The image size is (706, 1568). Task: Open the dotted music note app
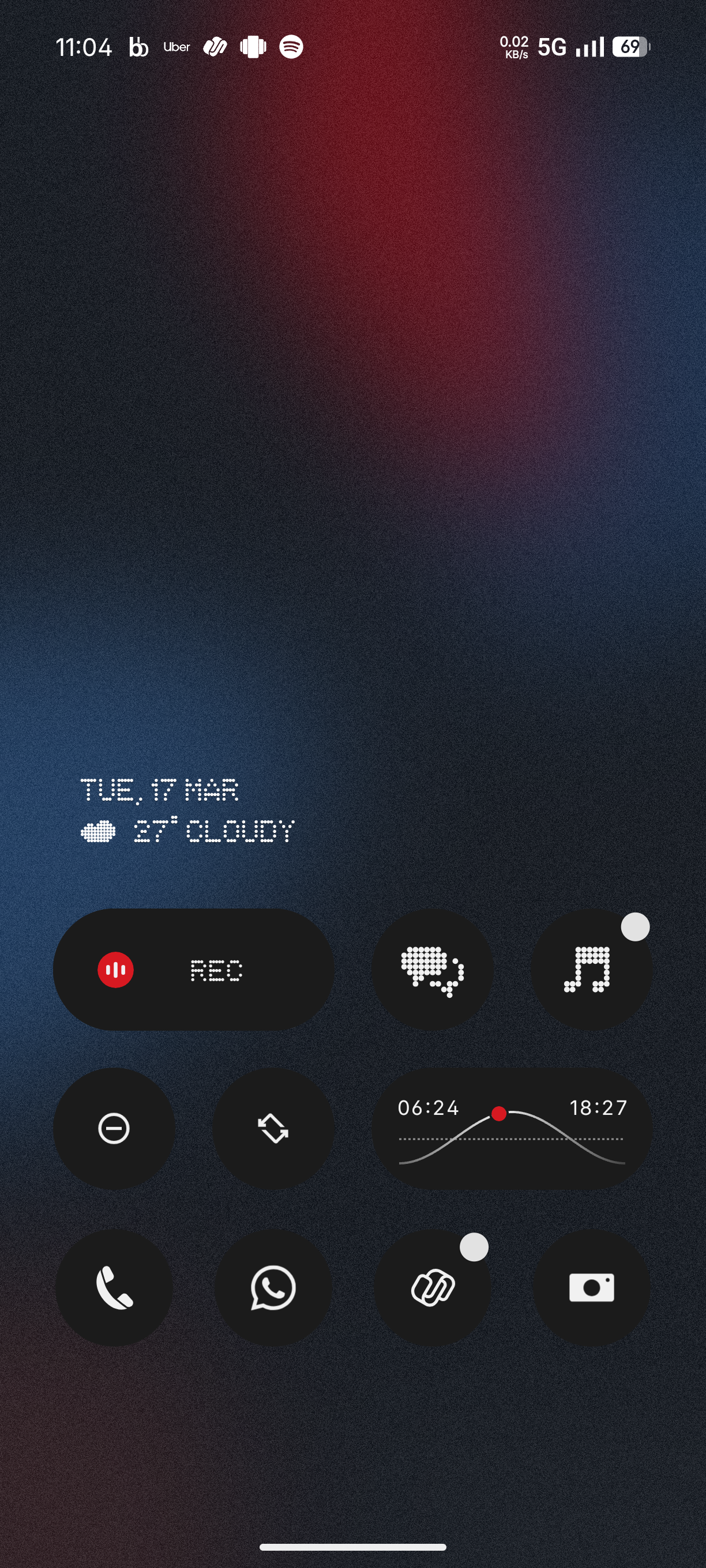[x=589, y=970]
